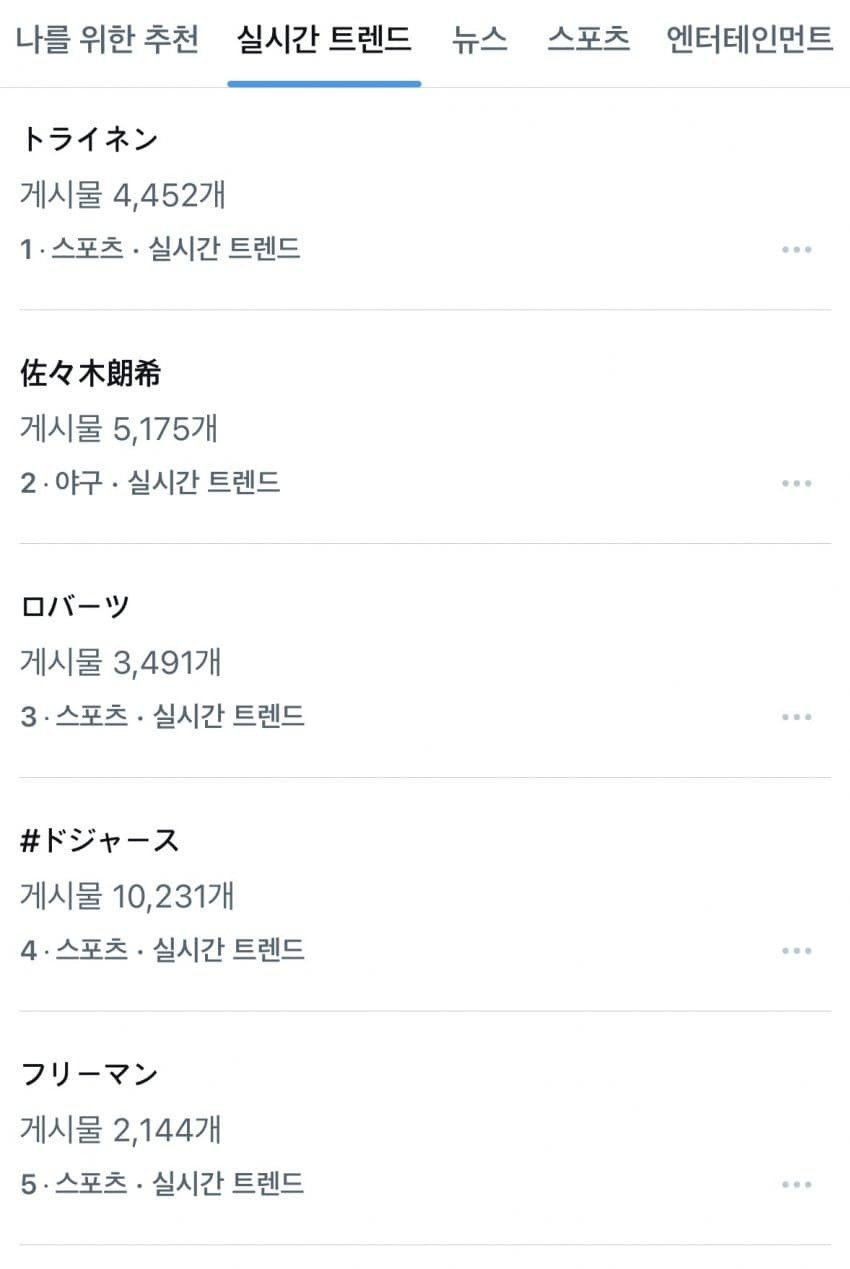Viewport: 850px width, 1269px height.
Task: View the 佐々木朗希 trending topic
Action: [x=91, y=374]
